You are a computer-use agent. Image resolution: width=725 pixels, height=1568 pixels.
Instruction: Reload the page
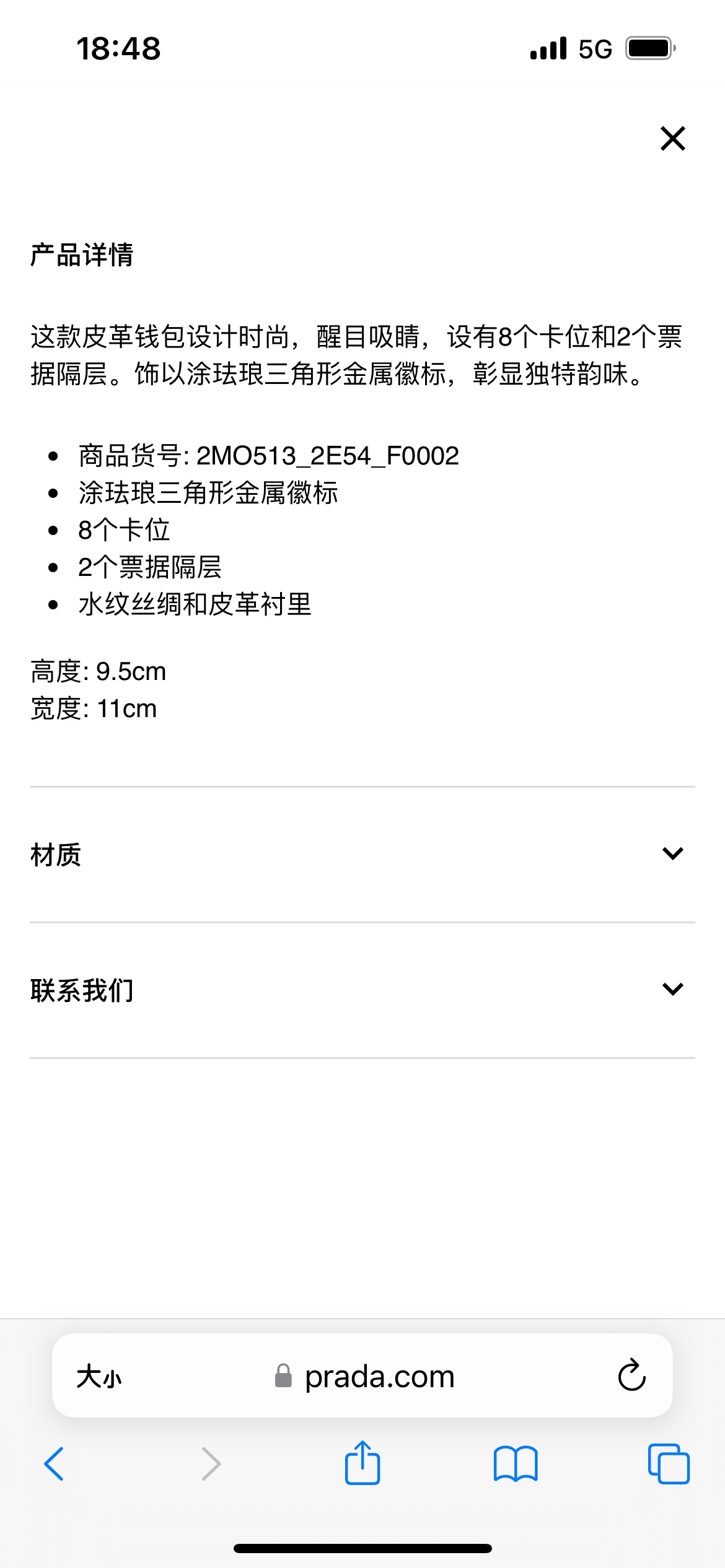coord(631,1376)
